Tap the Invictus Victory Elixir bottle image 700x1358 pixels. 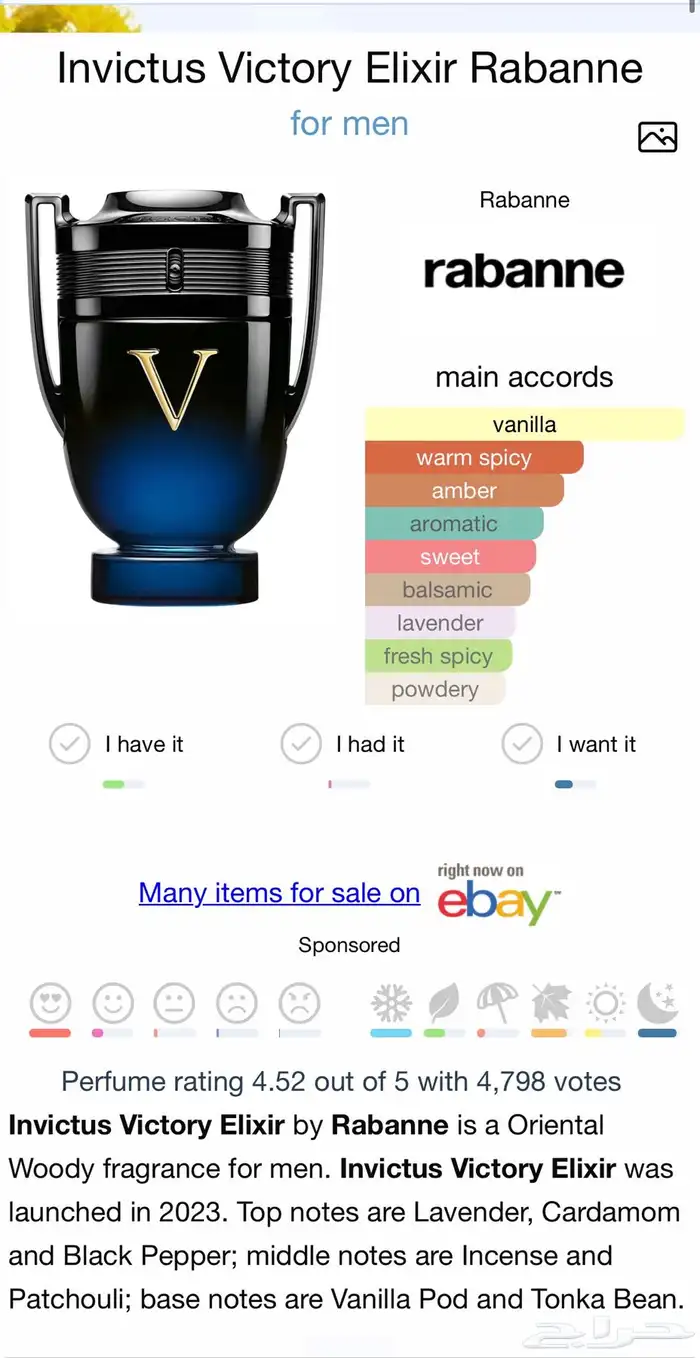[175, 395]
